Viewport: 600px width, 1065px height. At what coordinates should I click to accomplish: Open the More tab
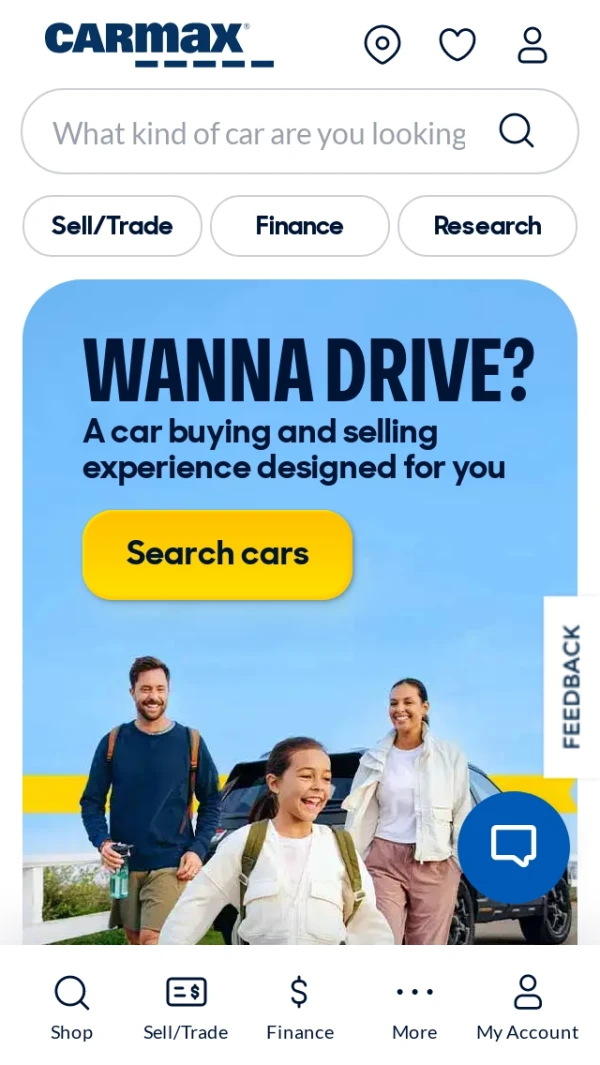click(x=414, y=1008)
